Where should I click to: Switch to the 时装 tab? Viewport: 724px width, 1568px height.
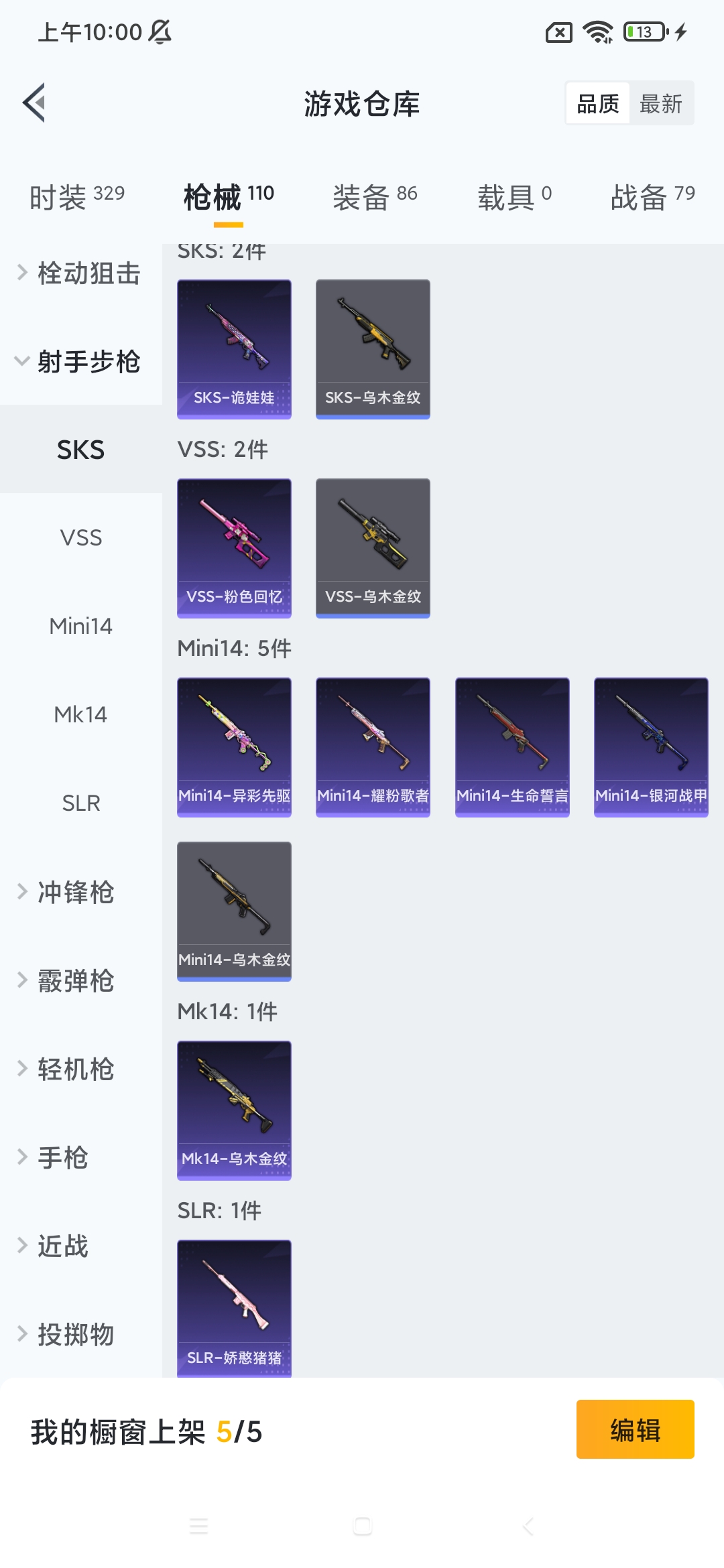pos(76,197)
